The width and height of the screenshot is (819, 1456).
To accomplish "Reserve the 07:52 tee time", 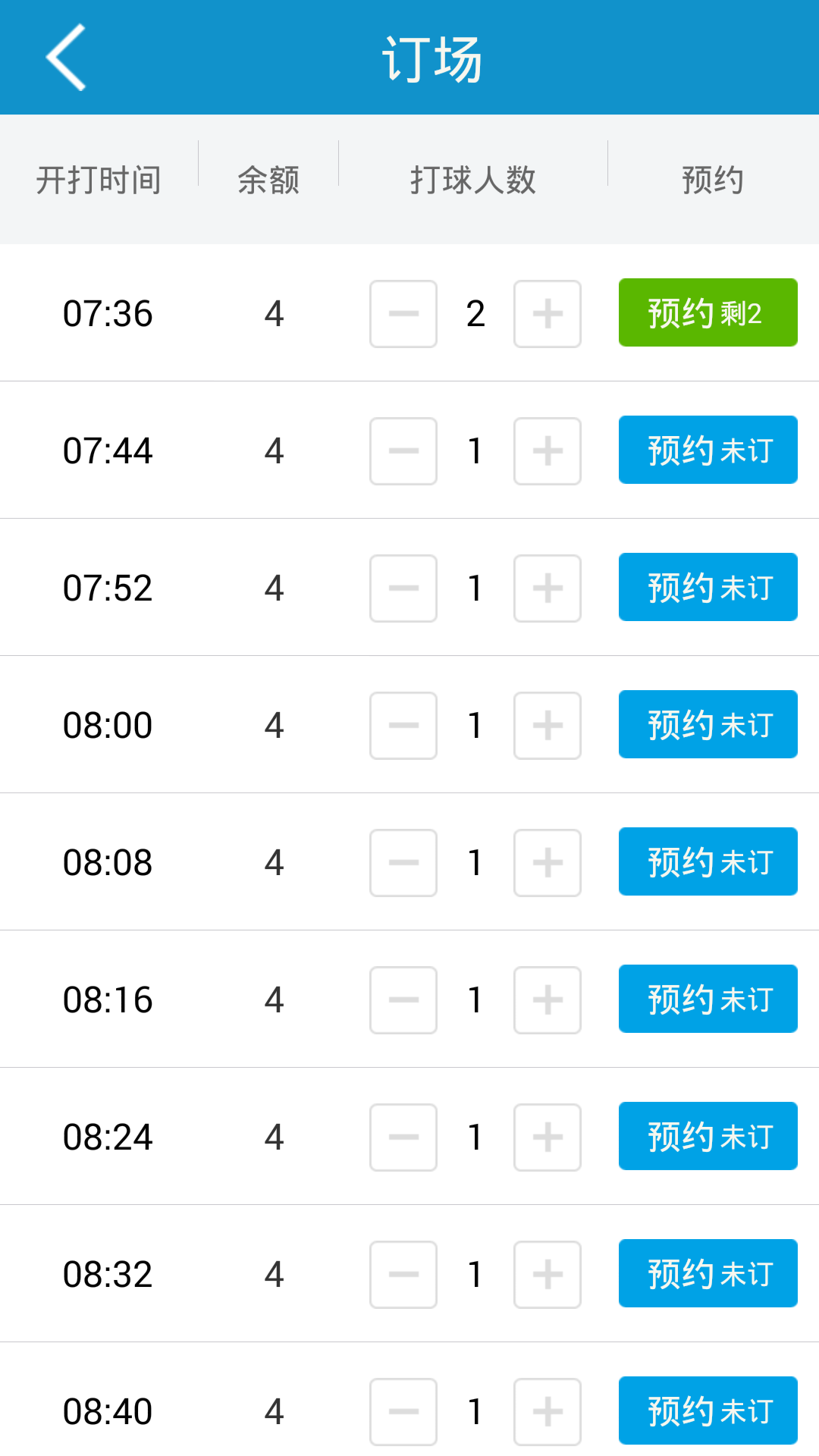I will tap(708, 587).
